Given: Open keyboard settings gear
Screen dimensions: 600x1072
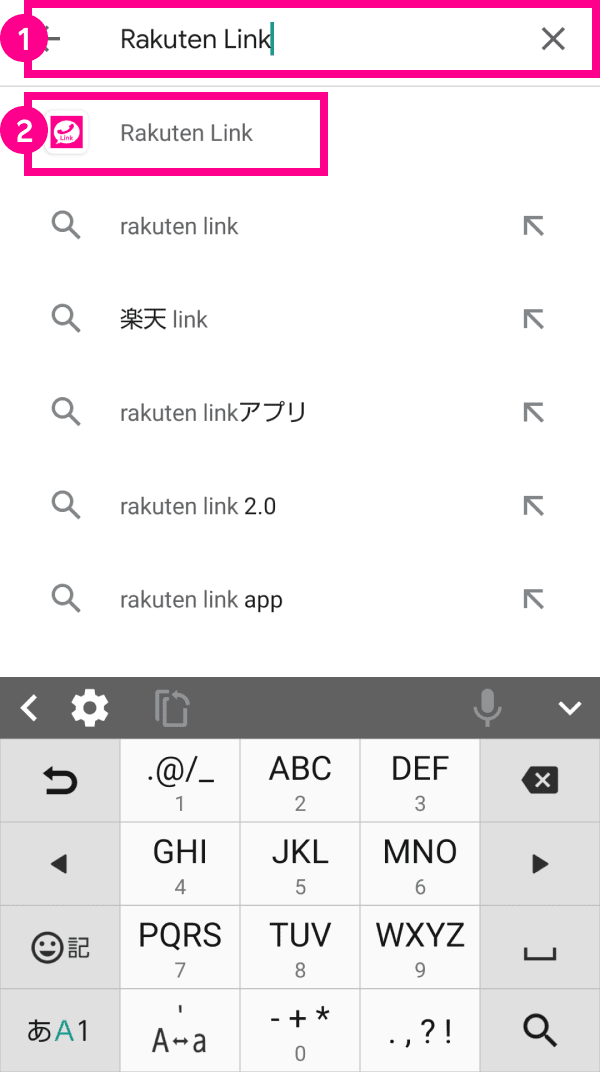Looking at the screenshot, I should coord(90,708).
